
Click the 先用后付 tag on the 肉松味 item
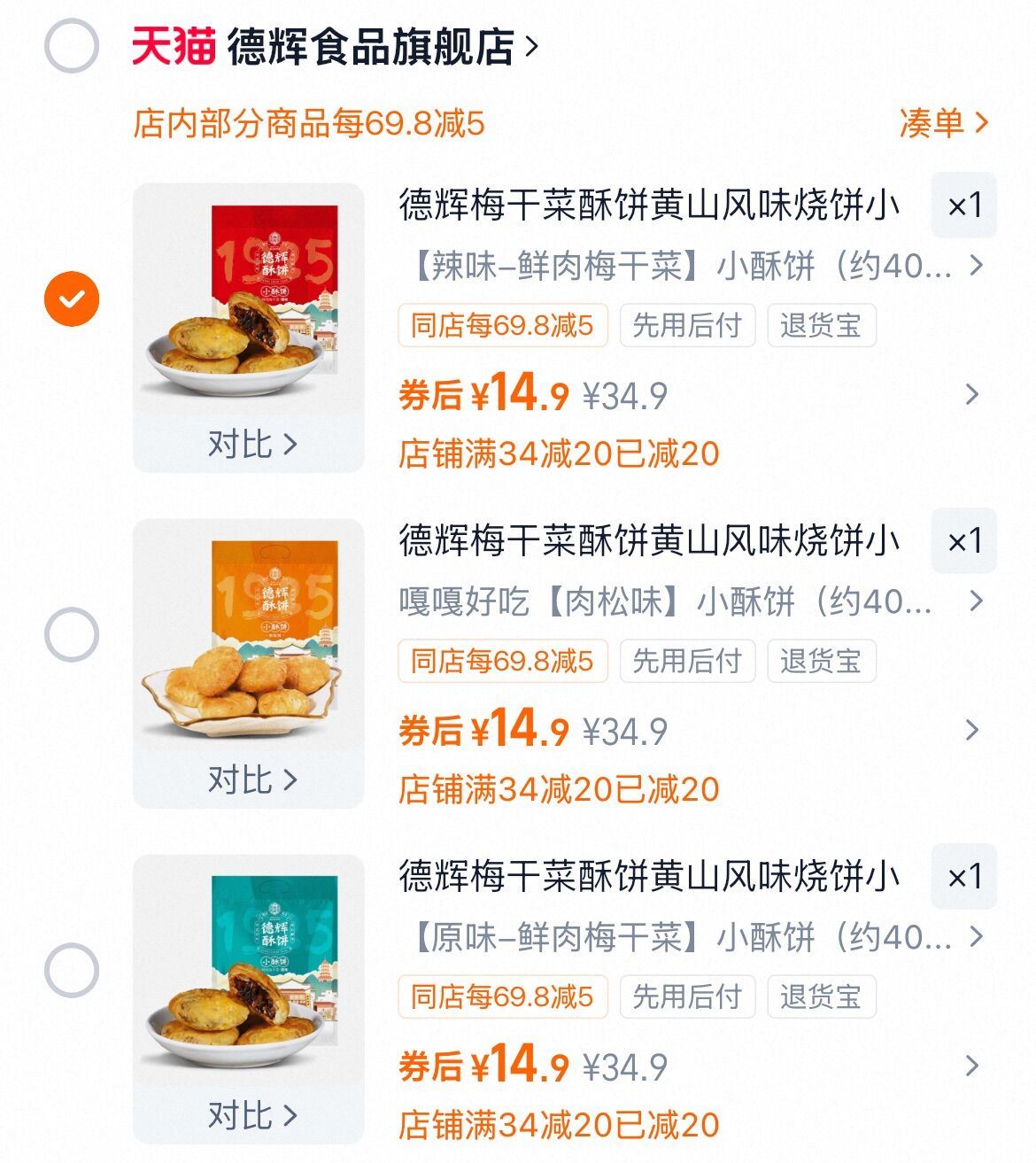[688, 662]
